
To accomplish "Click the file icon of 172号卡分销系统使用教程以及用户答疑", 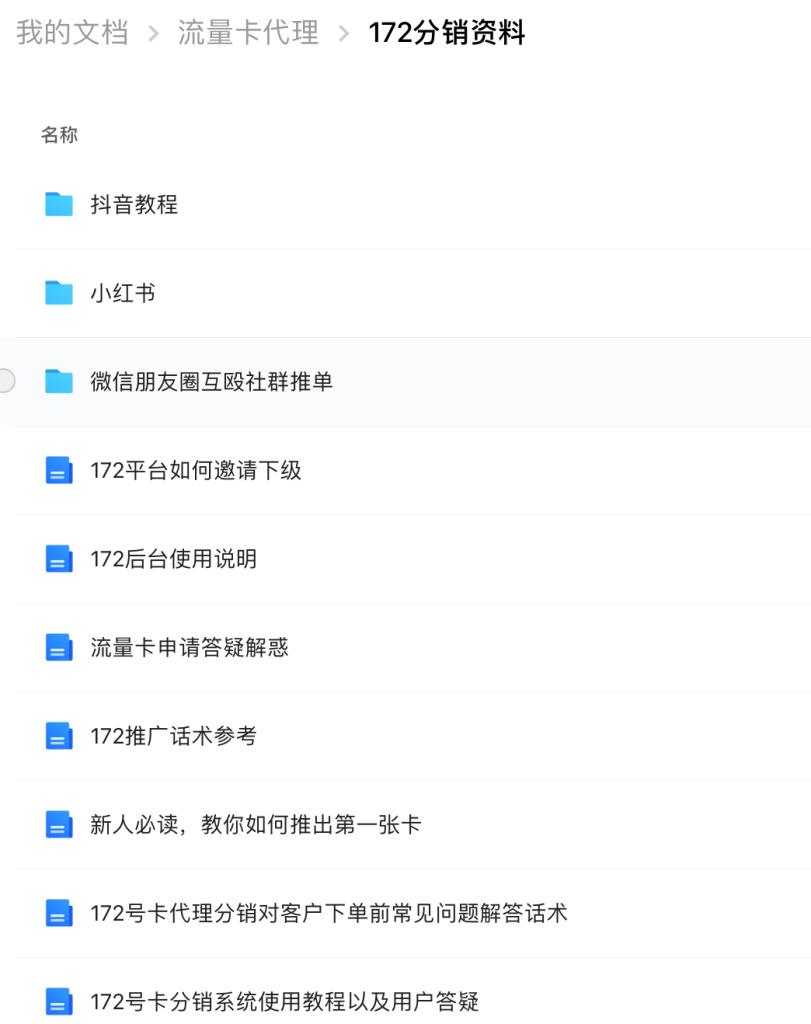I will click(x=58, y=1001).
